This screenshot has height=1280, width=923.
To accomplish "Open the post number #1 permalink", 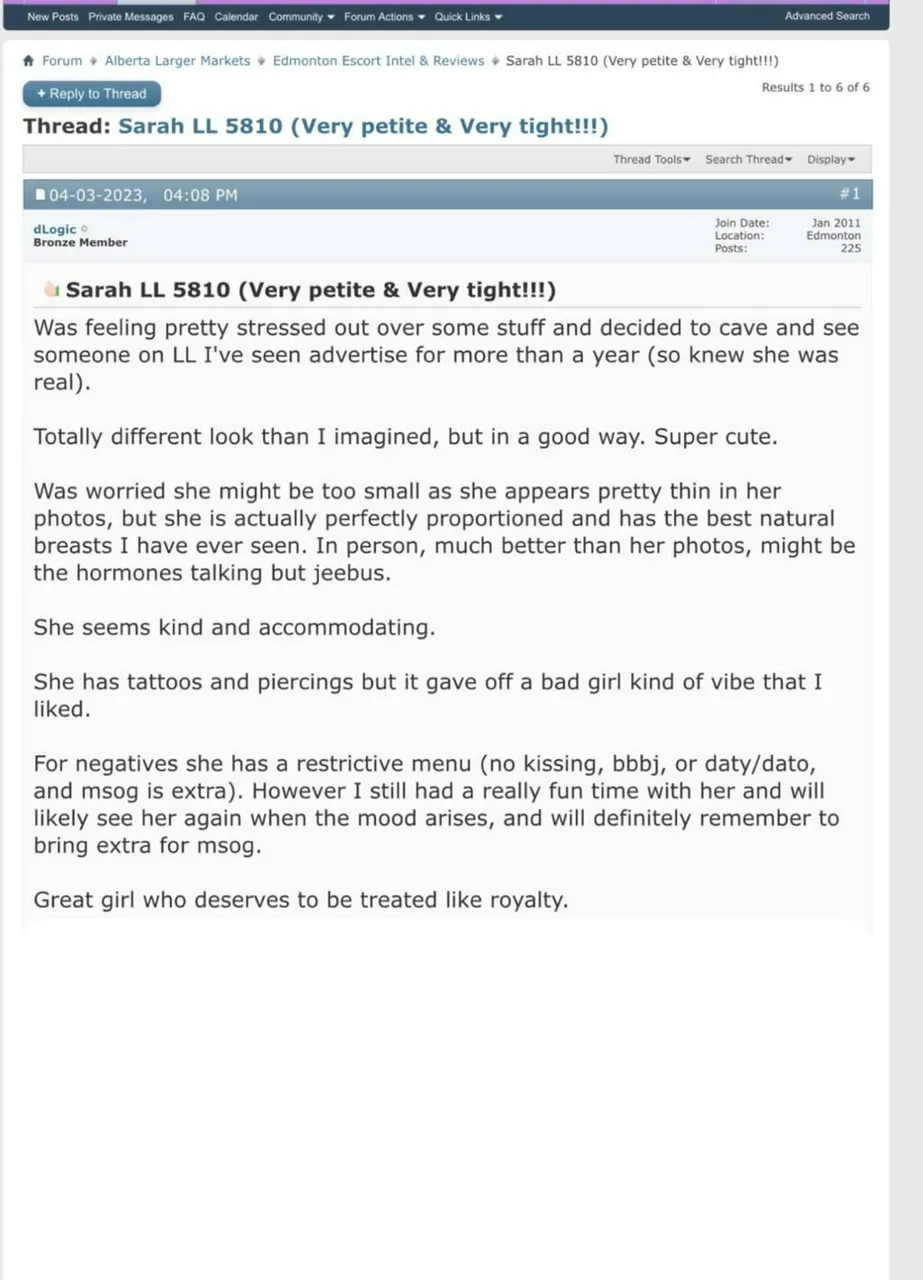I will (848, 194).
